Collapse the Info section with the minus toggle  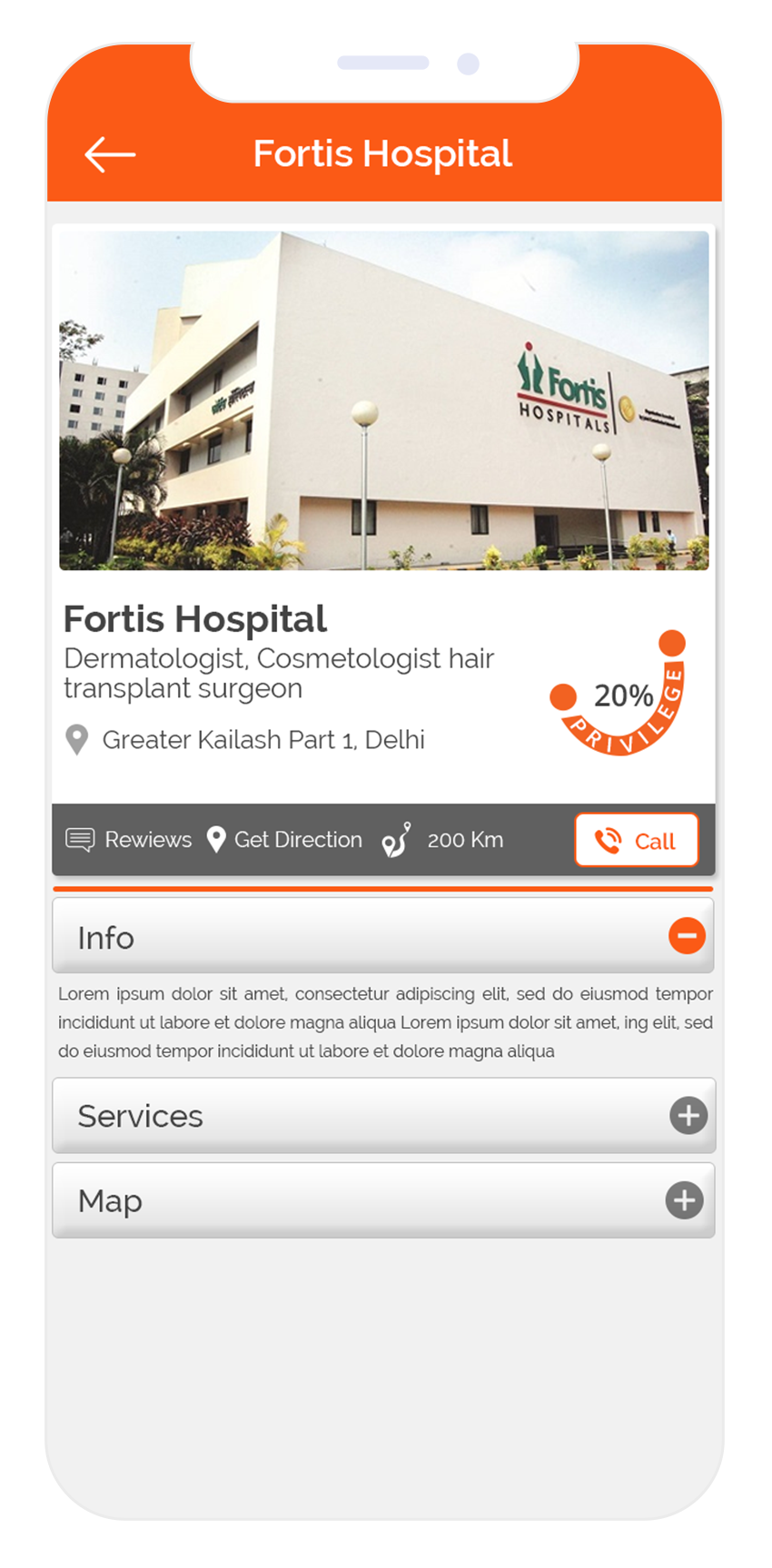(x=688, y=934)
